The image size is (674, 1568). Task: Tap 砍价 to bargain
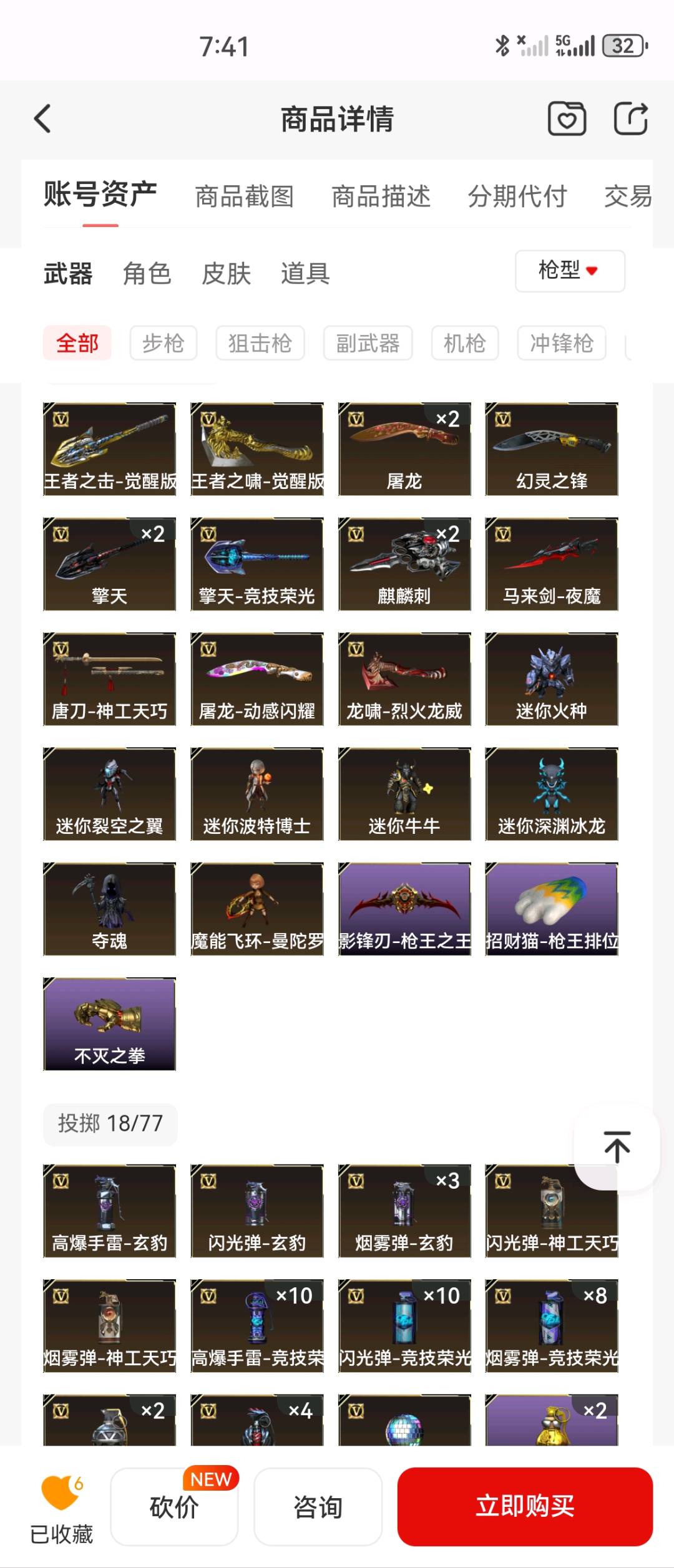174,1507
